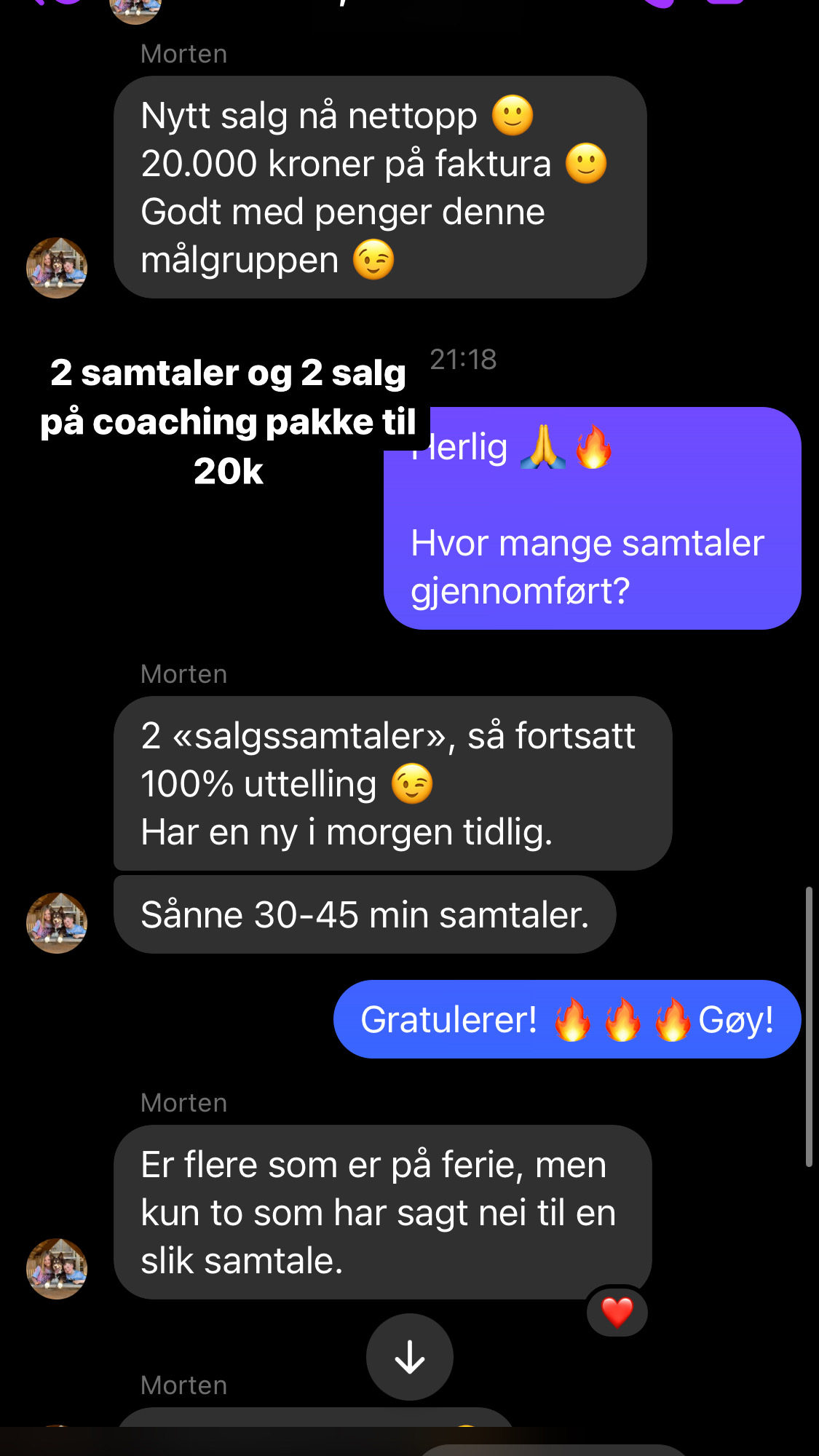Open Morten's avatar beside the 'målgruppen' message
This screenshot has width=819, height=1456.
coord(57,268)
